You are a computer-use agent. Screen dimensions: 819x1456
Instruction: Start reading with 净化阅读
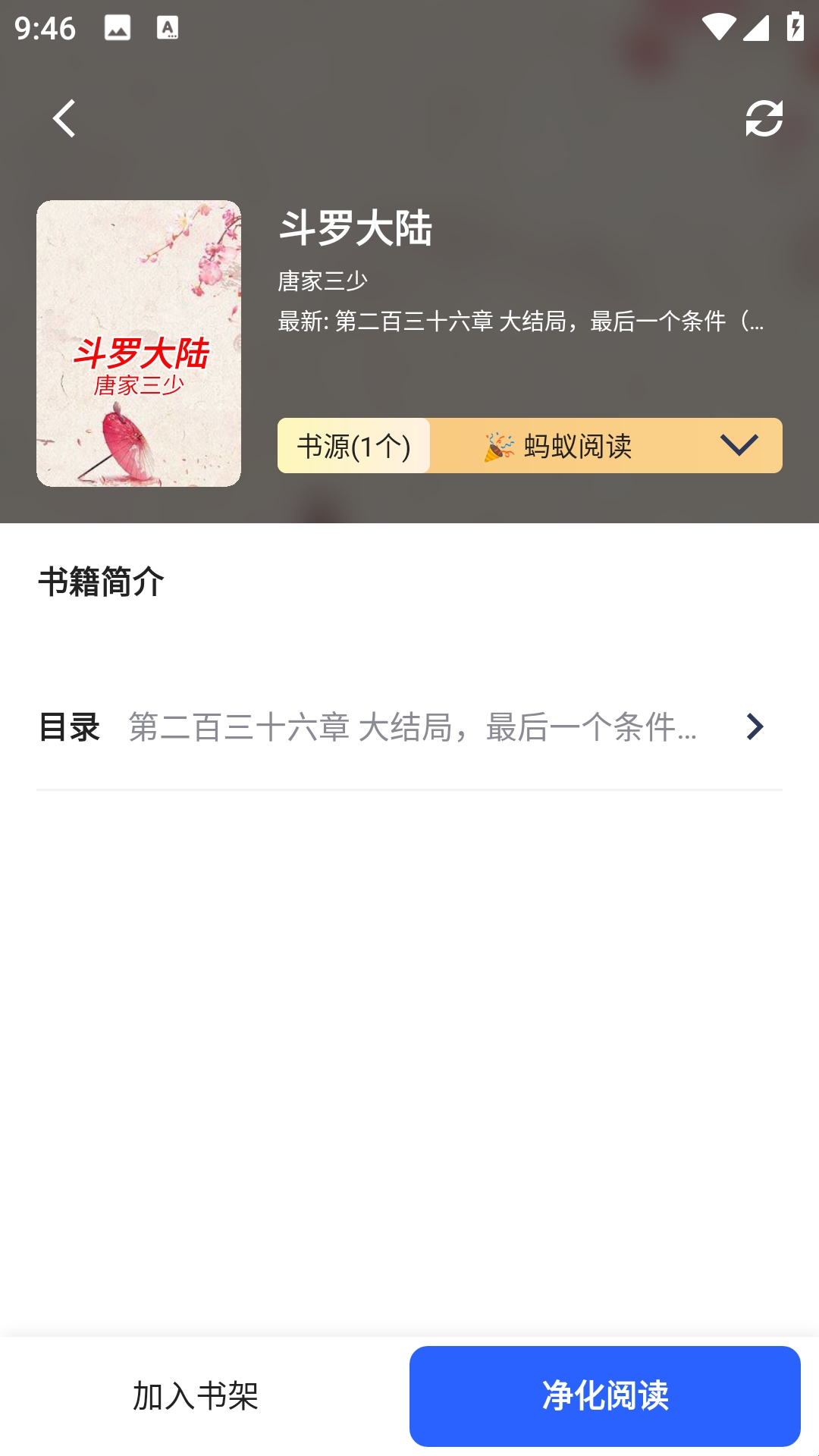point(604,1395)
